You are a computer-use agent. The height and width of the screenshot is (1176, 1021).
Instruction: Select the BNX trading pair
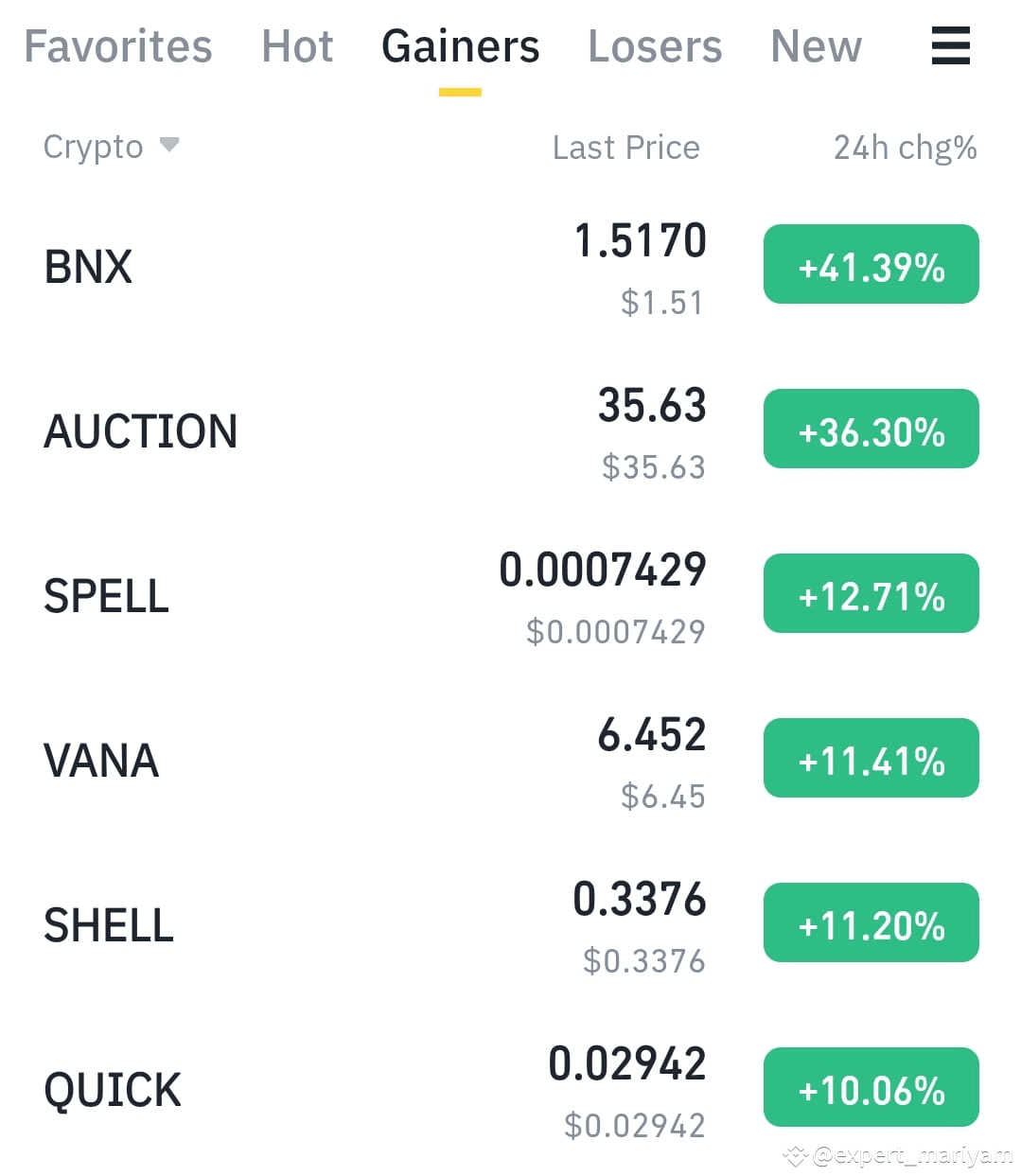pyautogui.click(x=88, y=266)
